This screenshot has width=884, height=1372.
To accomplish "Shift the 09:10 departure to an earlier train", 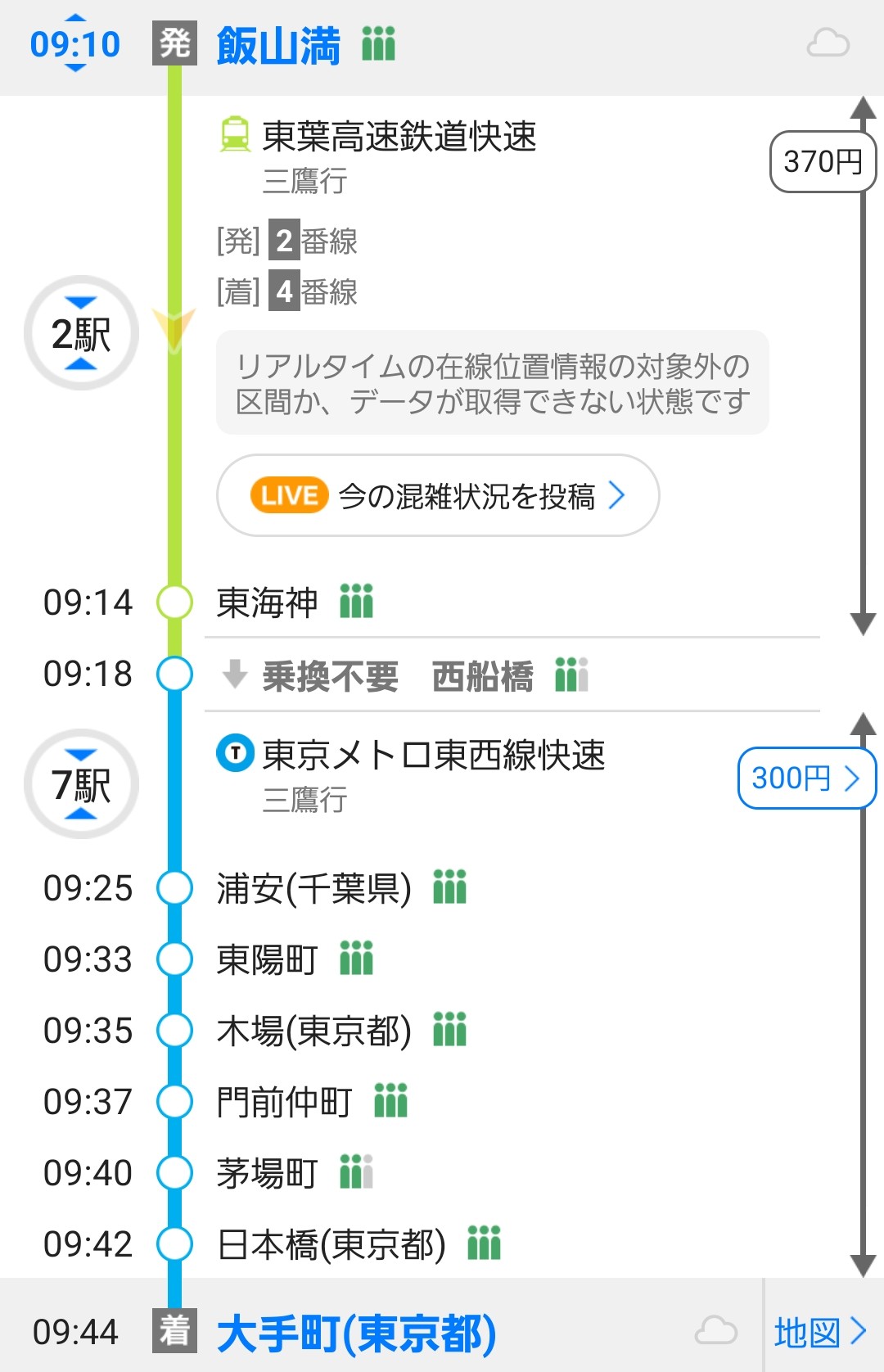I will tap(74, 19).
